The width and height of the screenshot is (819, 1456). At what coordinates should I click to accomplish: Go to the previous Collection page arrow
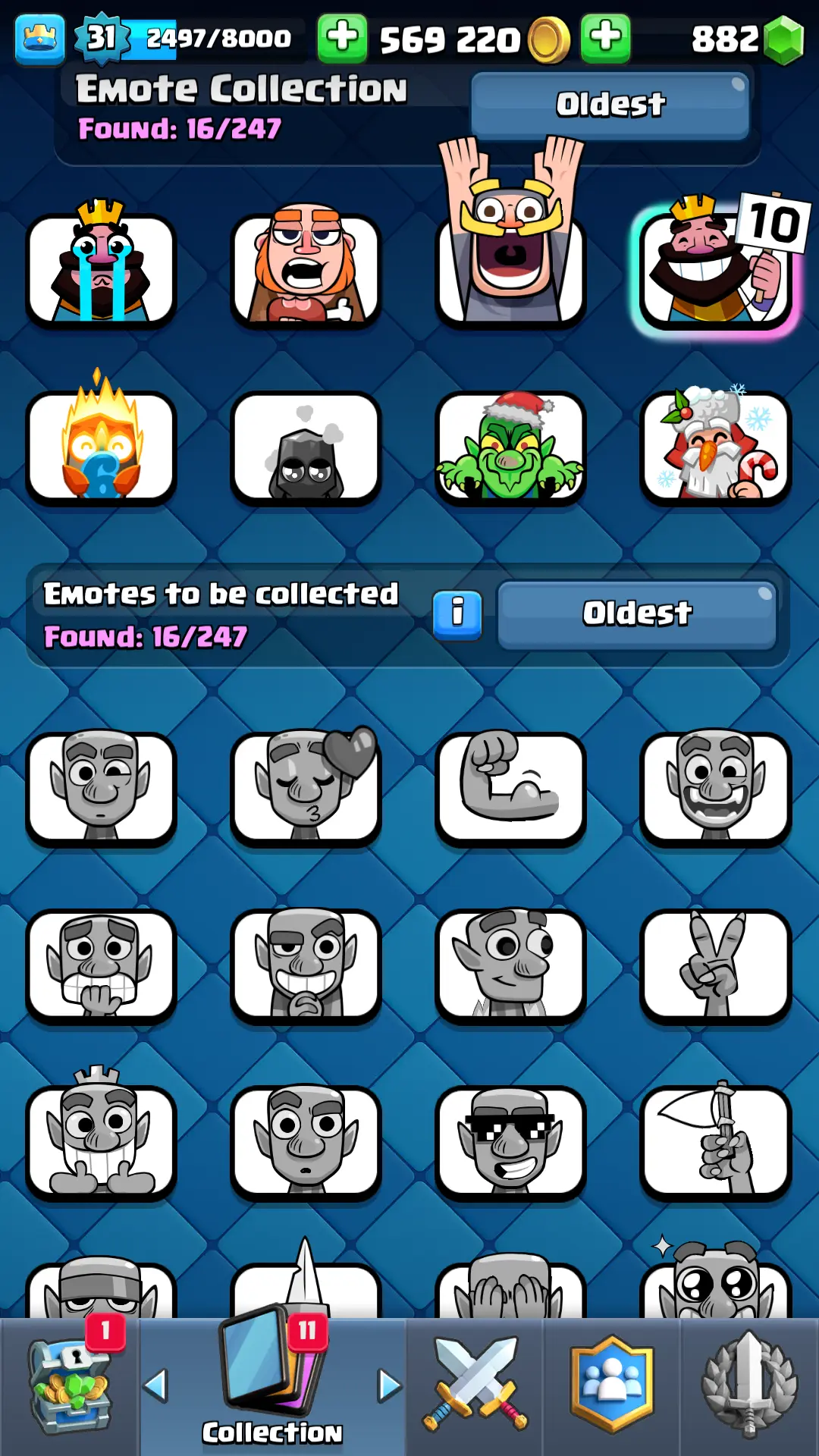155,1386
